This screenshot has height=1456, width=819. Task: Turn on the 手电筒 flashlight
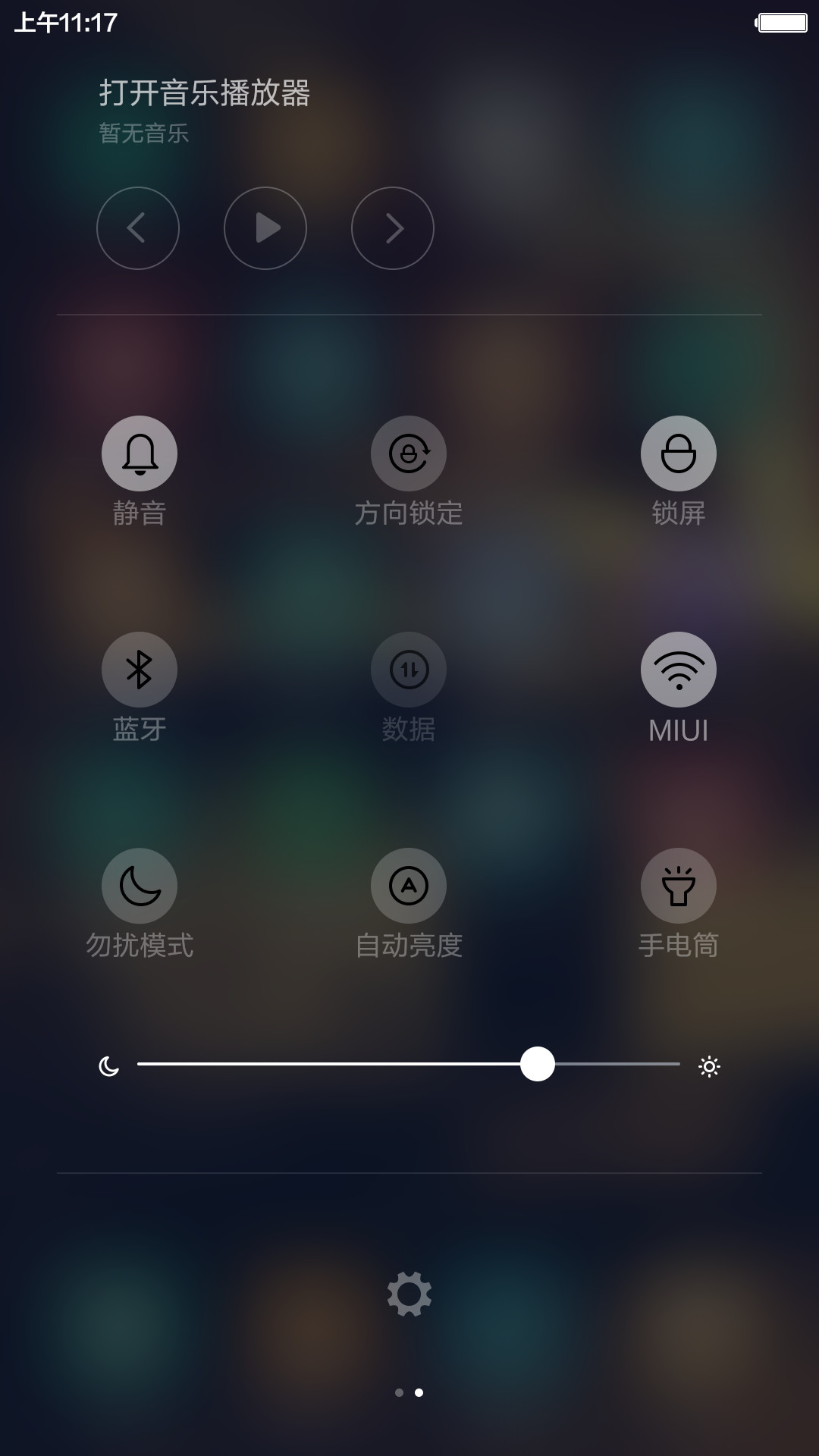click(x=679, y=886)
